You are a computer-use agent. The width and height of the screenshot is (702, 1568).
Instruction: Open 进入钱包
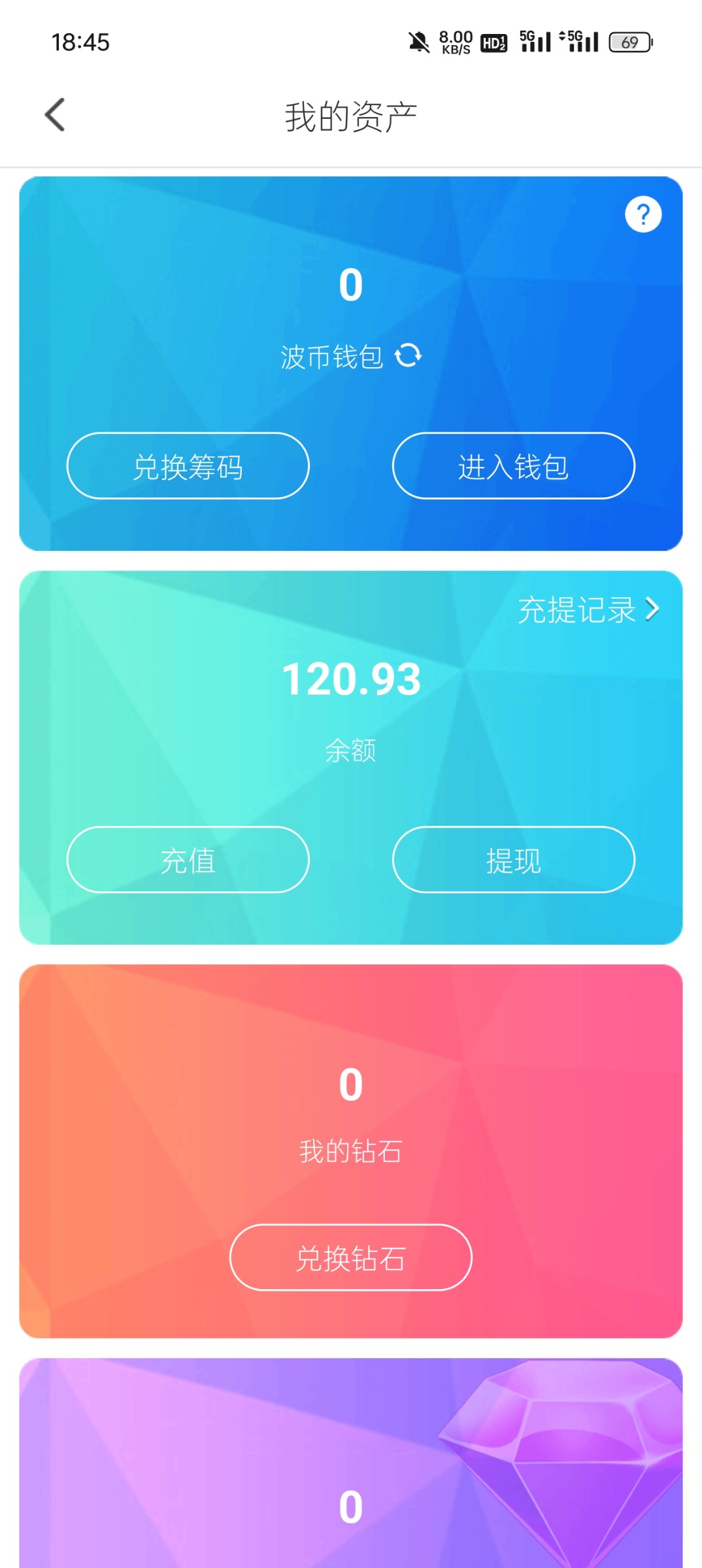513,466
